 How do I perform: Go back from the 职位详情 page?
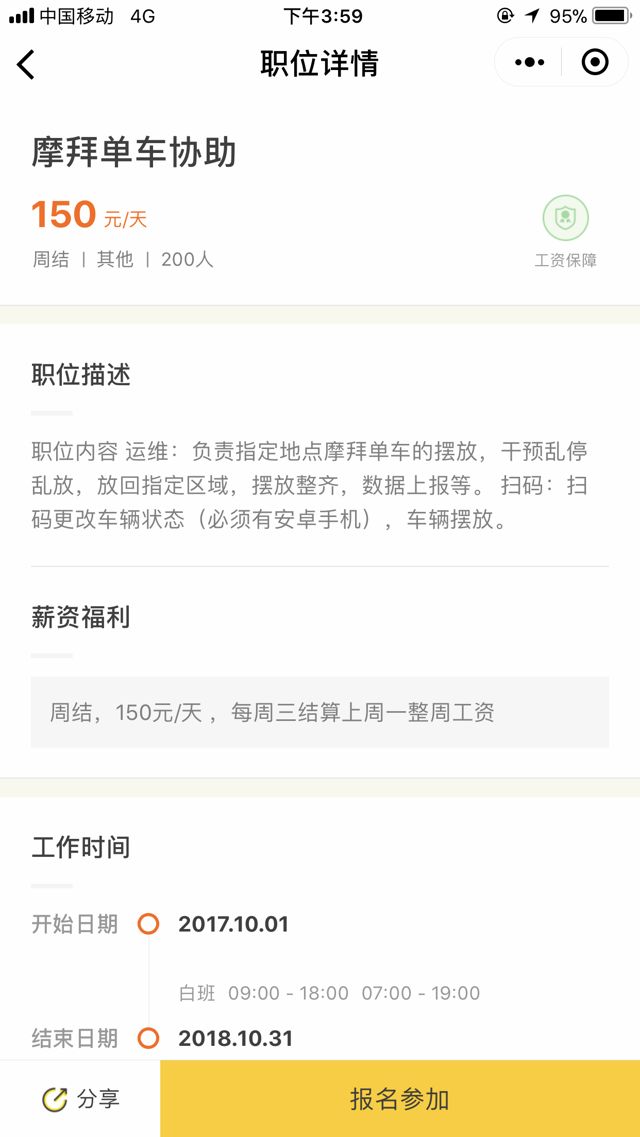[27, 64]
